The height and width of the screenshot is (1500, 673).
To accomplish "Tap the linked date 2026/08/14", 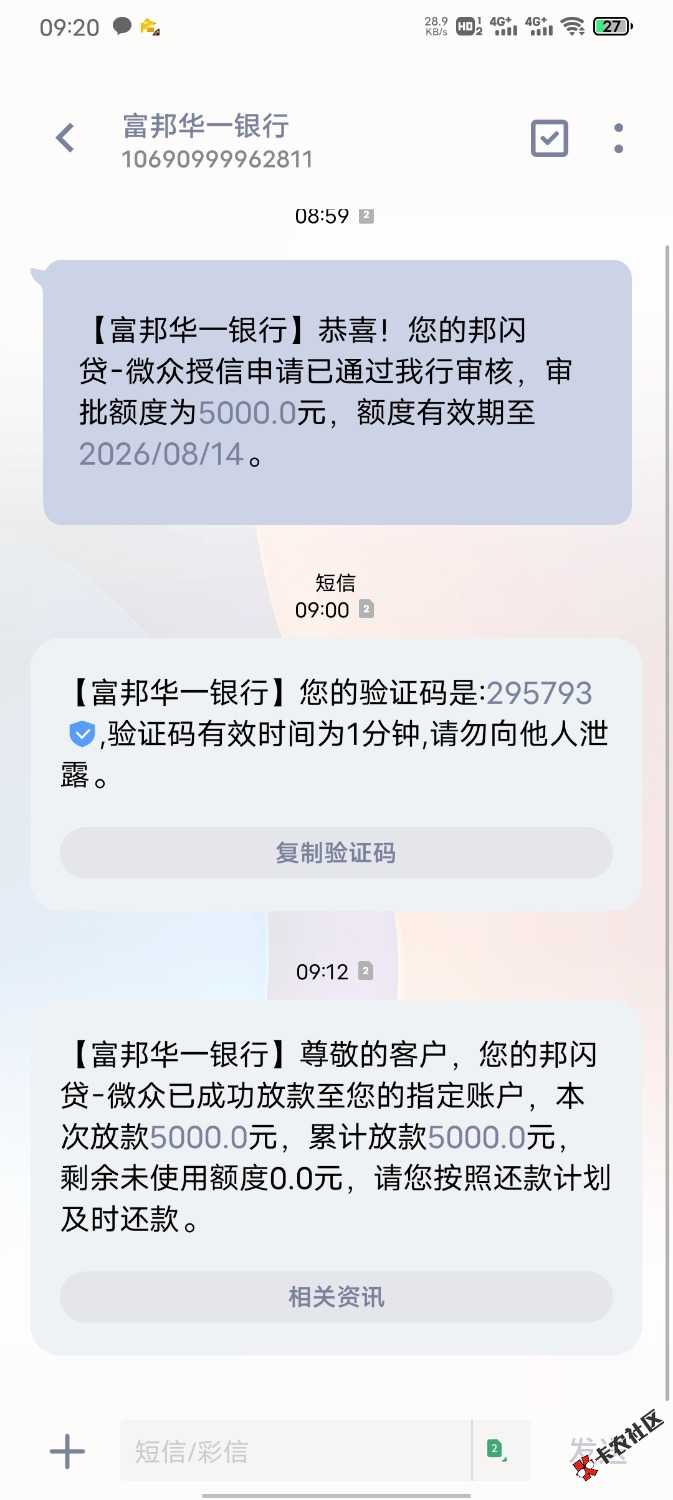I will click(x=162, y=454).
